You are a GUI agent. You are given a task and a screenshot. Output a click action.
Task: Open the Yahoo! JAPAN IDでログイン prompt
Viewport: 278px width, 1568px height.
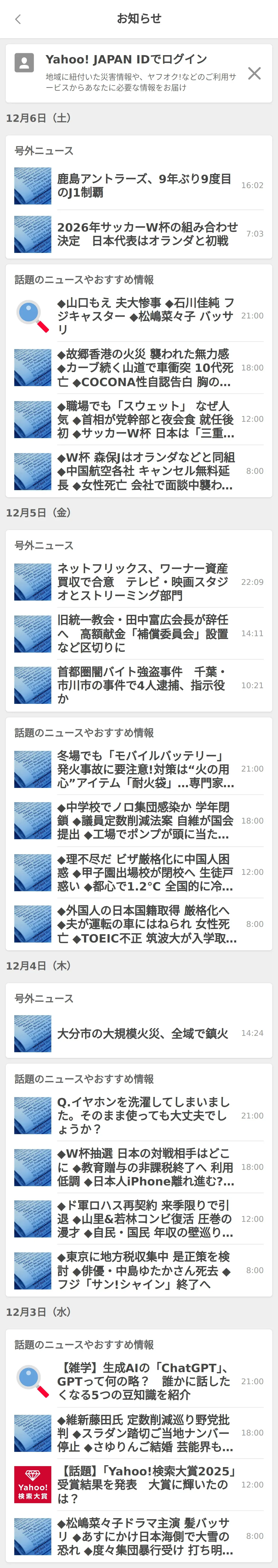coord(126,60)
